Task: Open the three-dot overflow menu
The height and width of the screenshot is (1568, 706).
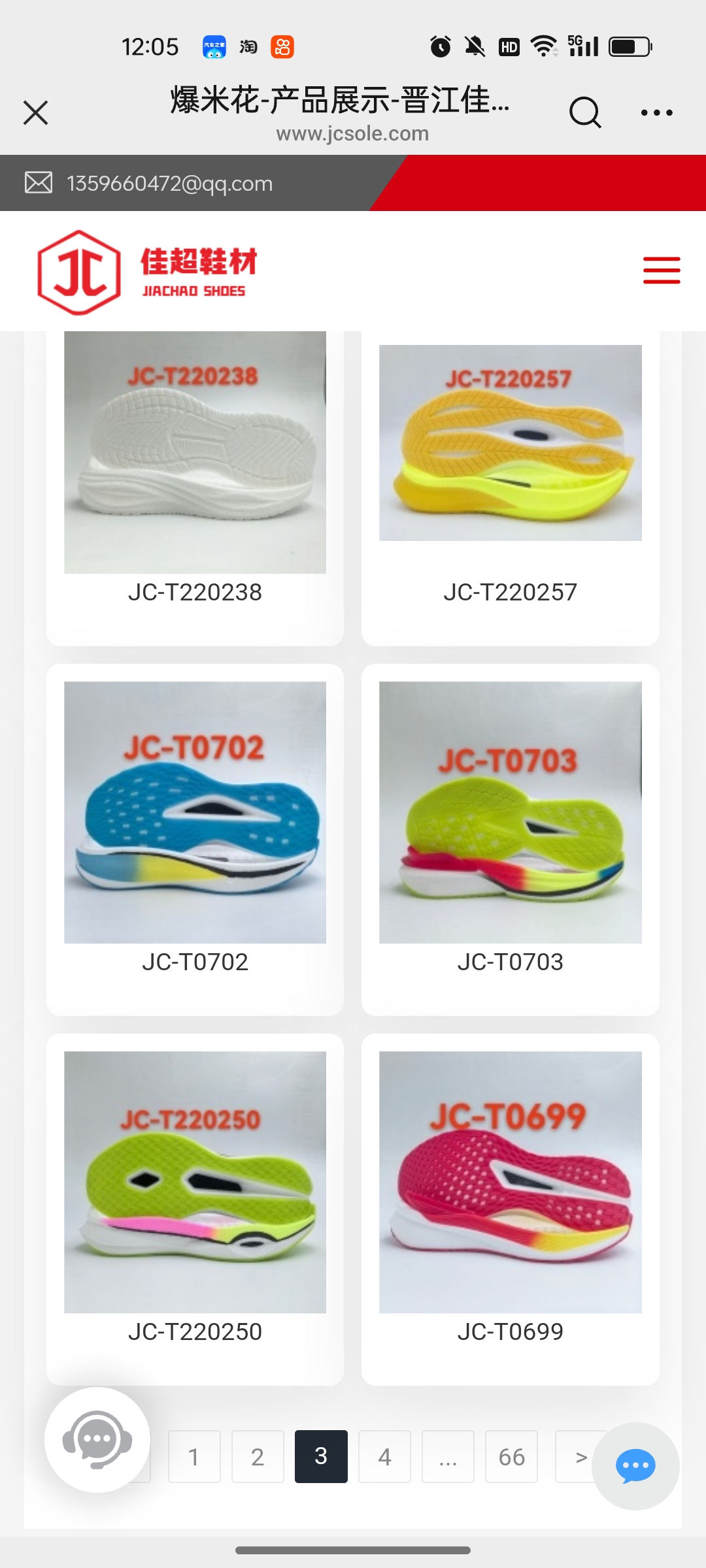Action: (x=656, y=112)
